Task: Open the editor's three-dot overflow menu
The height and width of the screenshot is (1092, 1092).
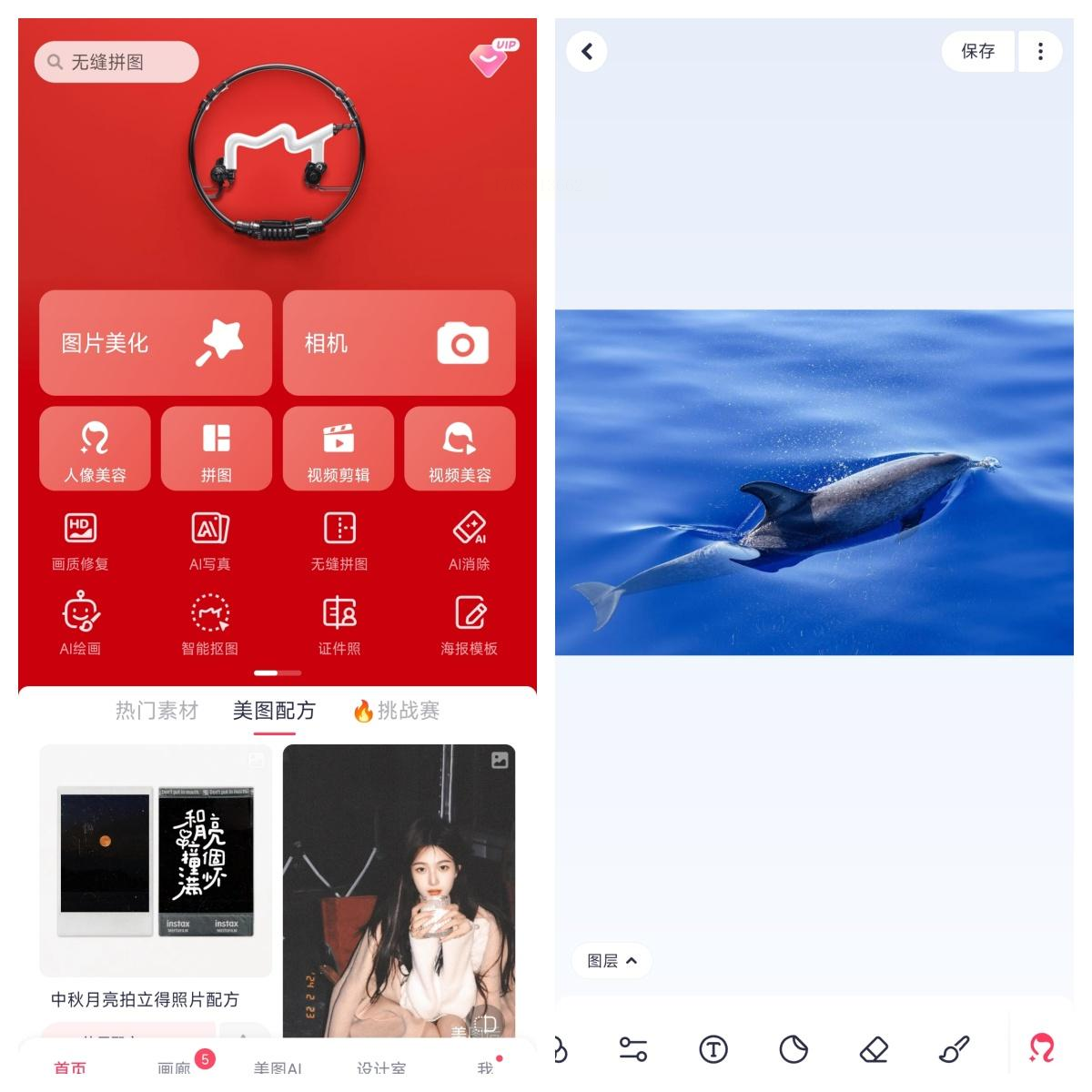Action: (1040, 51)
